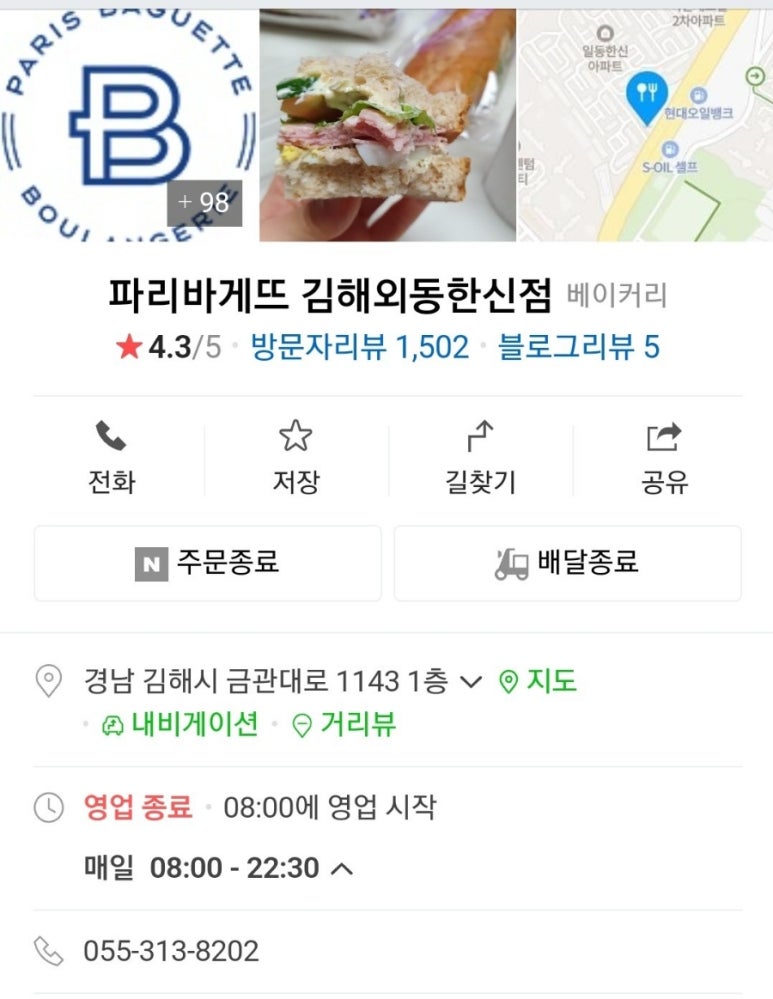View the sandwich photo
This screenshot has height=999, width=773.
coord(387,125)
